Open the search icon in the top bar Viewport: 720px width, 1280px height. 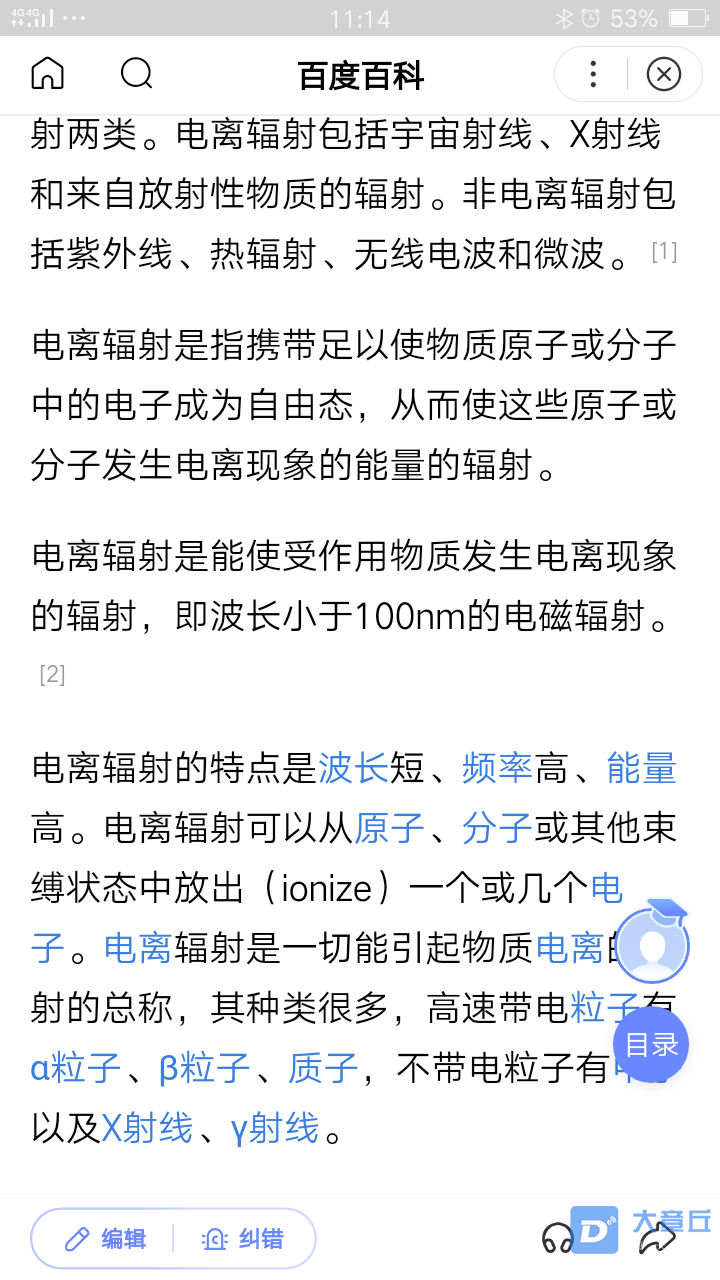136,74
